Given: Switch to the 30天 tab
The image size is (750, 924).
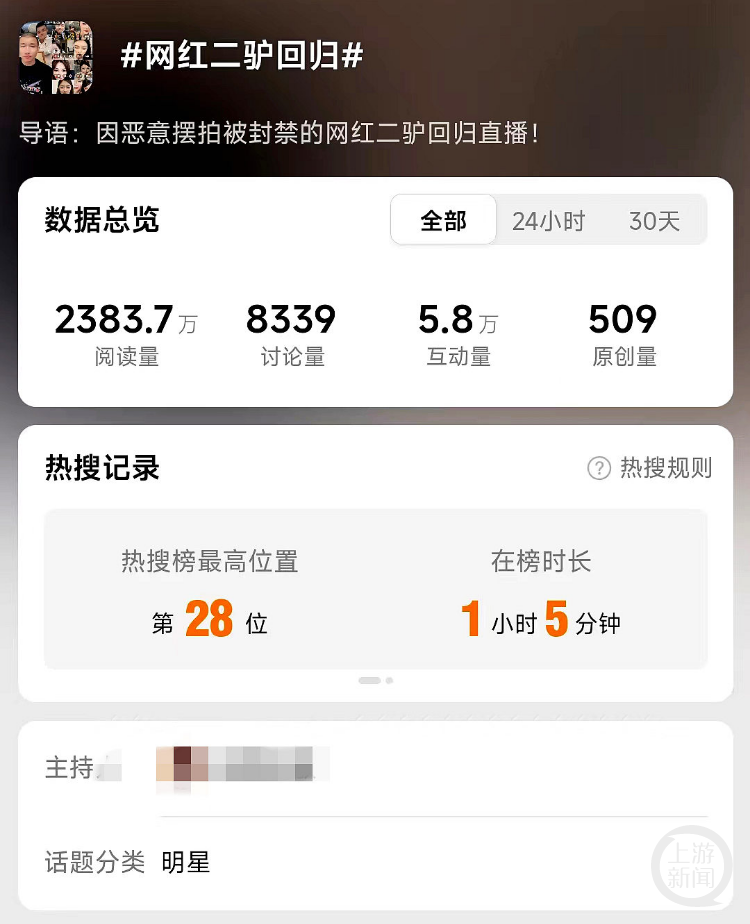Looking at the screenshot, I should click(x=656, y=221).
